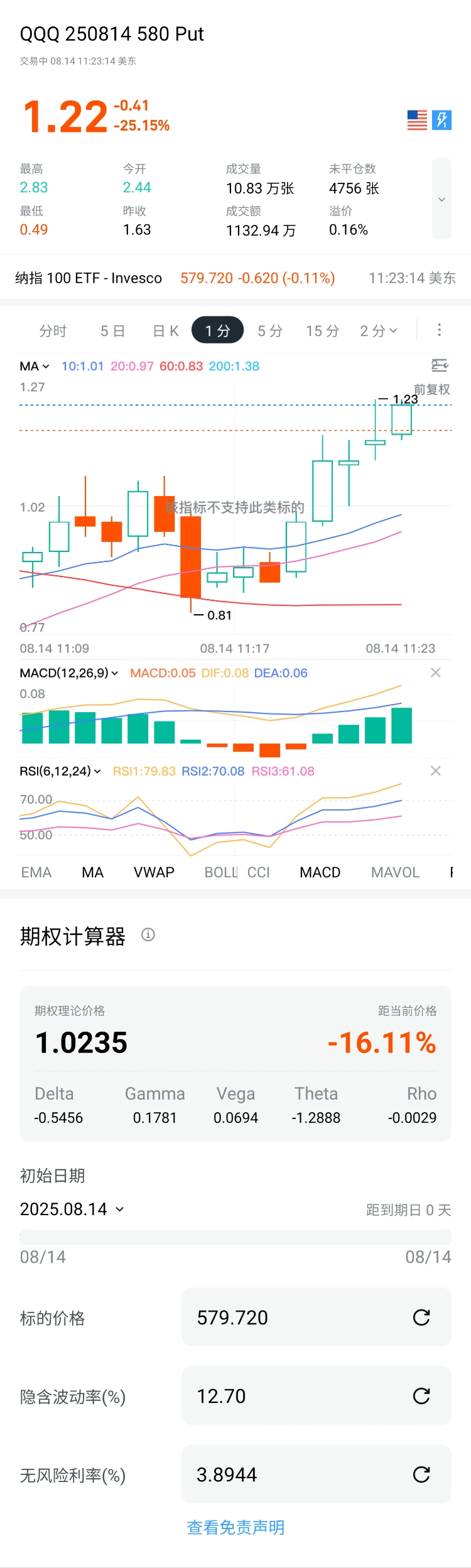Screen dimensions: 471x1568
Task: Close the RSI indicator panel
Action: coord(435,770)
